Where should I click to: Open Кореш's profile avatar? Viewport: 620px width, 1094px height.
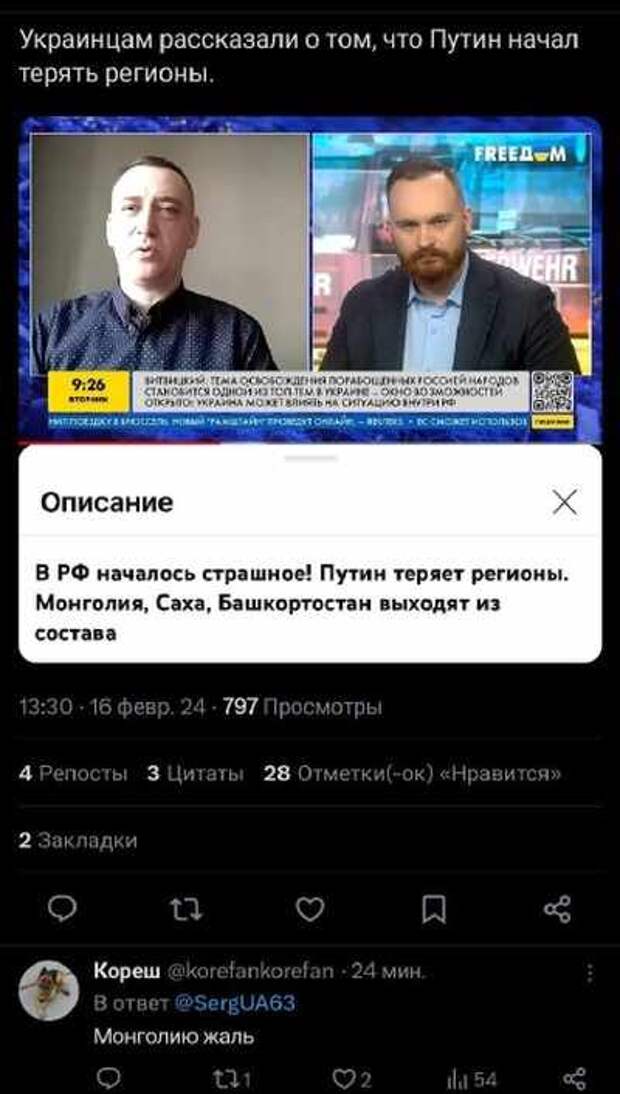tap(47, 990)
